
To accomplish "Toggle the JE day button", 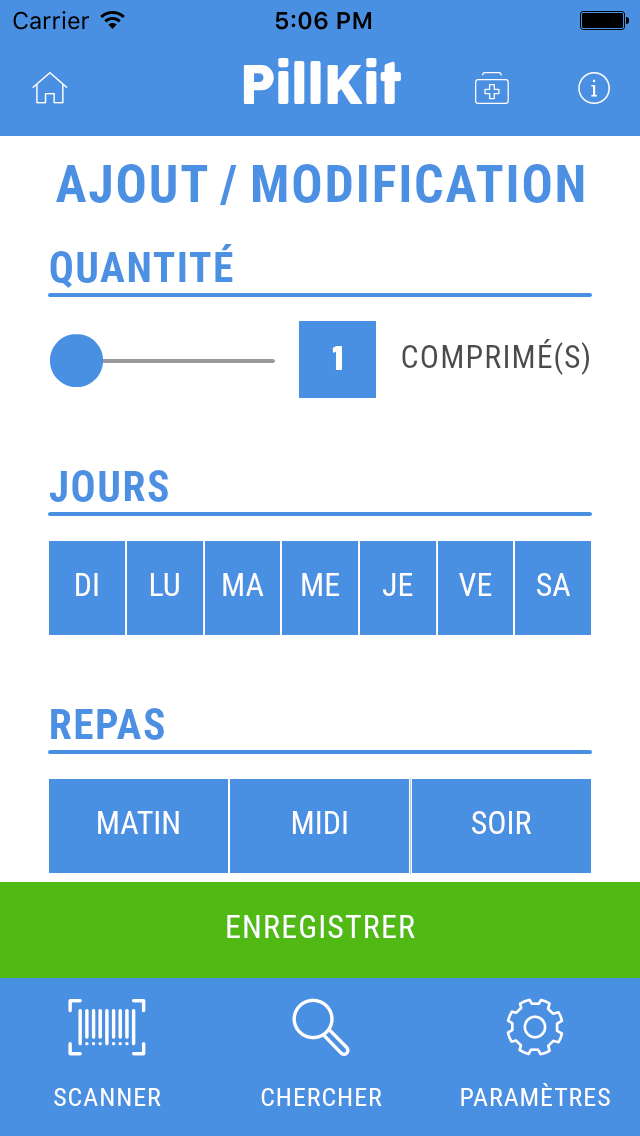I will pyautogui.click(x=398, y=587).
